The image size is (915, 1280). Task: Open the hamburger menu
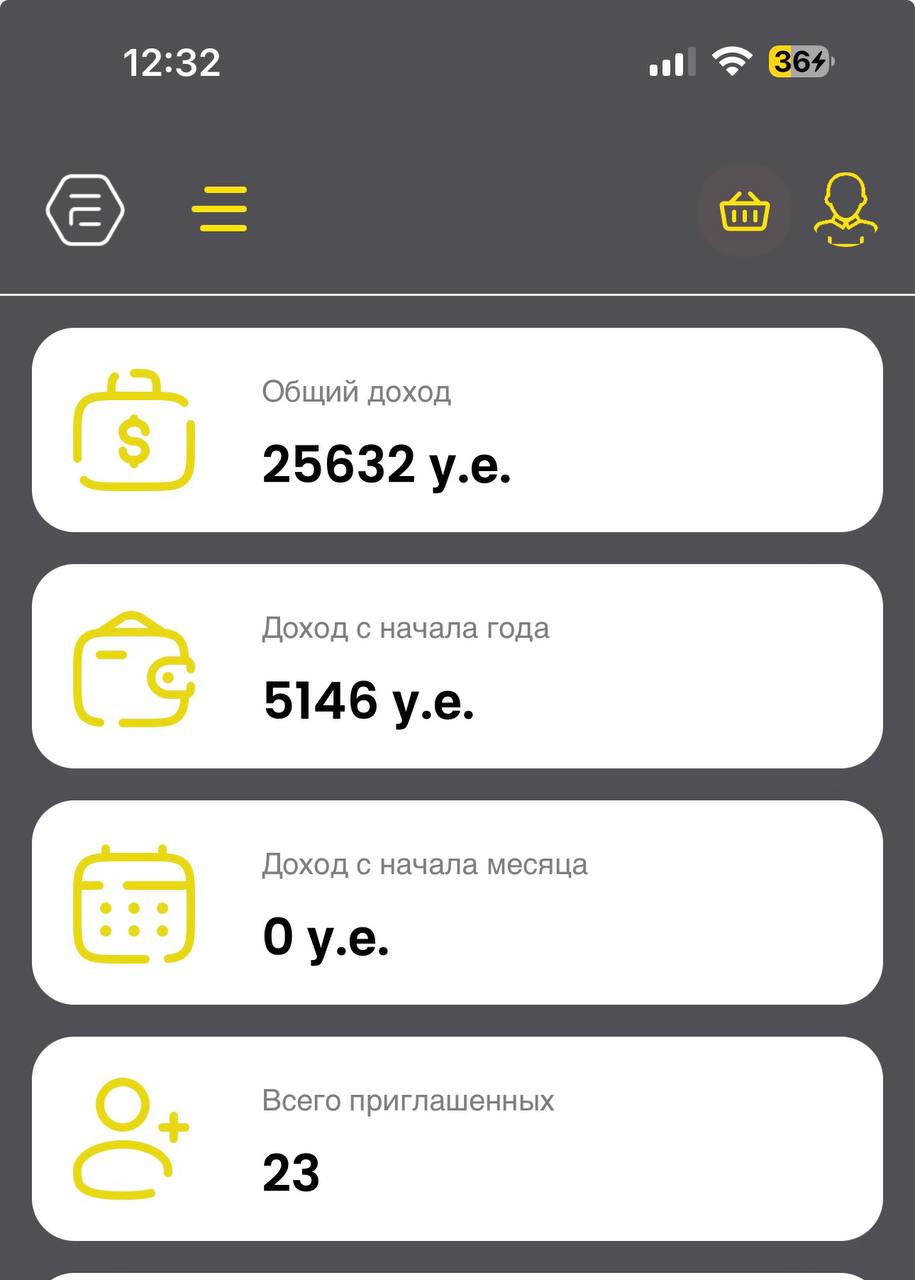220,210
